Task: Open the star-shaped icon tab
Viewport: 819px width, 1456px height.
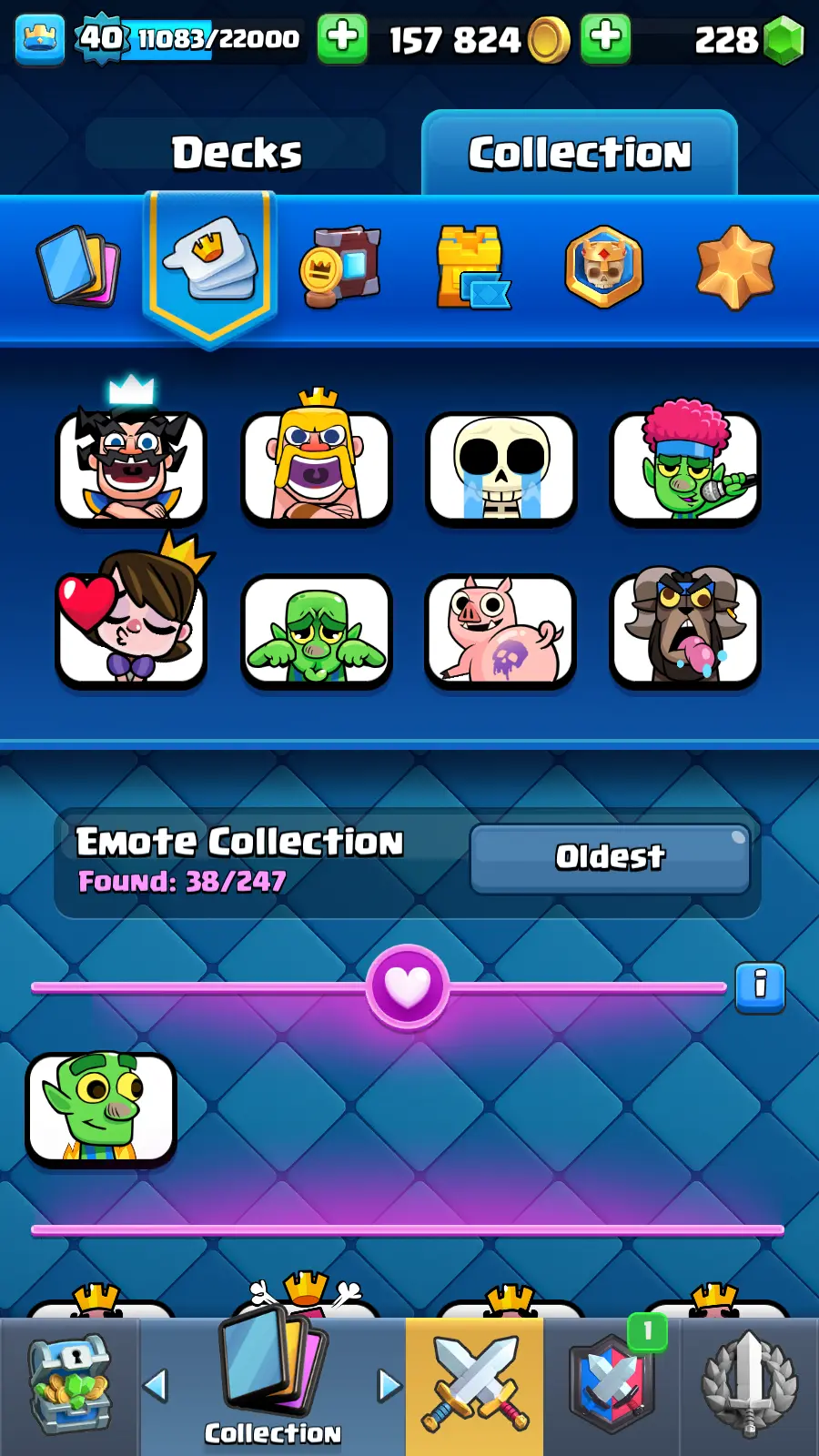Action: [x=735, y=266]
